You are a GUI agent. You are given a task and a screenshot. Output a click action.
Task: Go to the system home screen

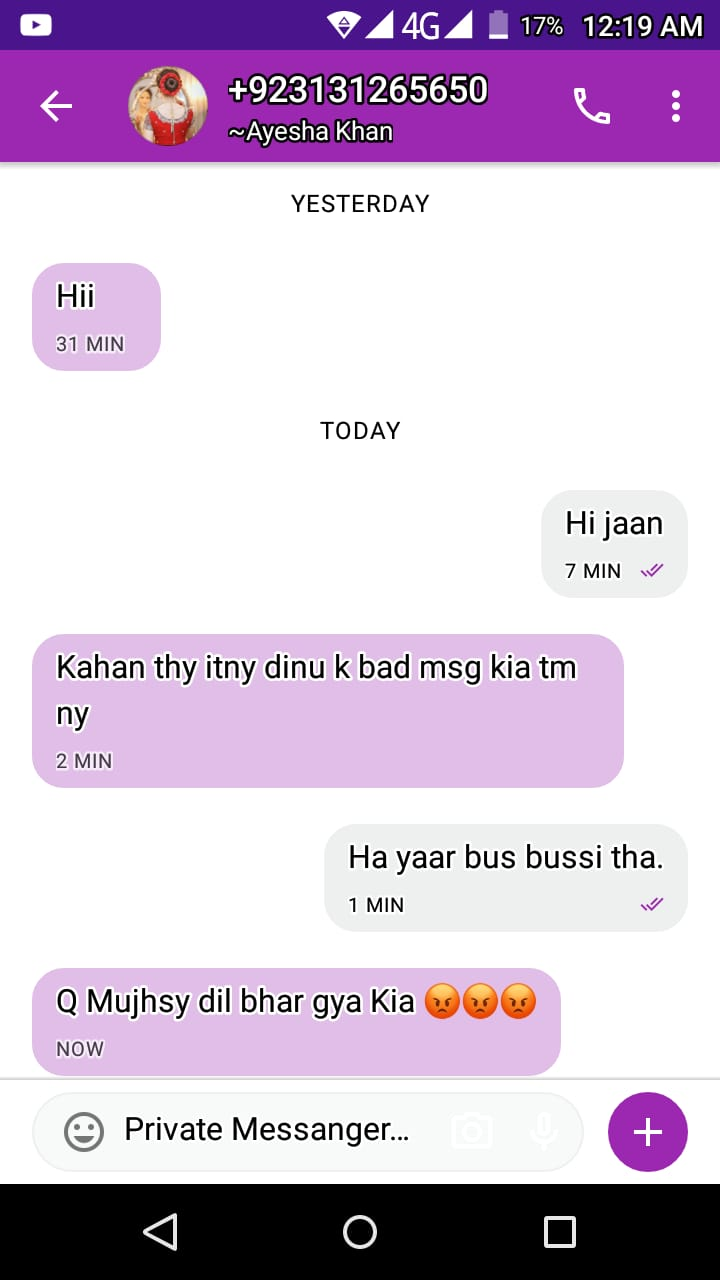click(x=360, y=1232)
